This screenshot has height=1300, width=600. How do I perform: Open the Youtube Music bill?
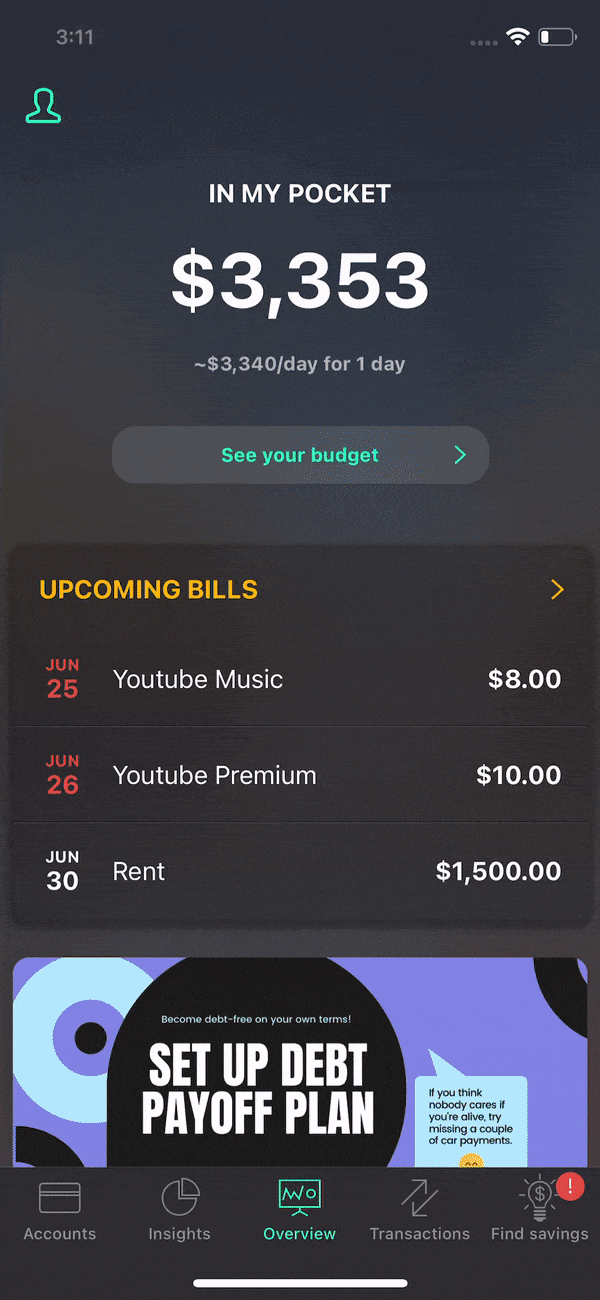[x=300, y=679]
